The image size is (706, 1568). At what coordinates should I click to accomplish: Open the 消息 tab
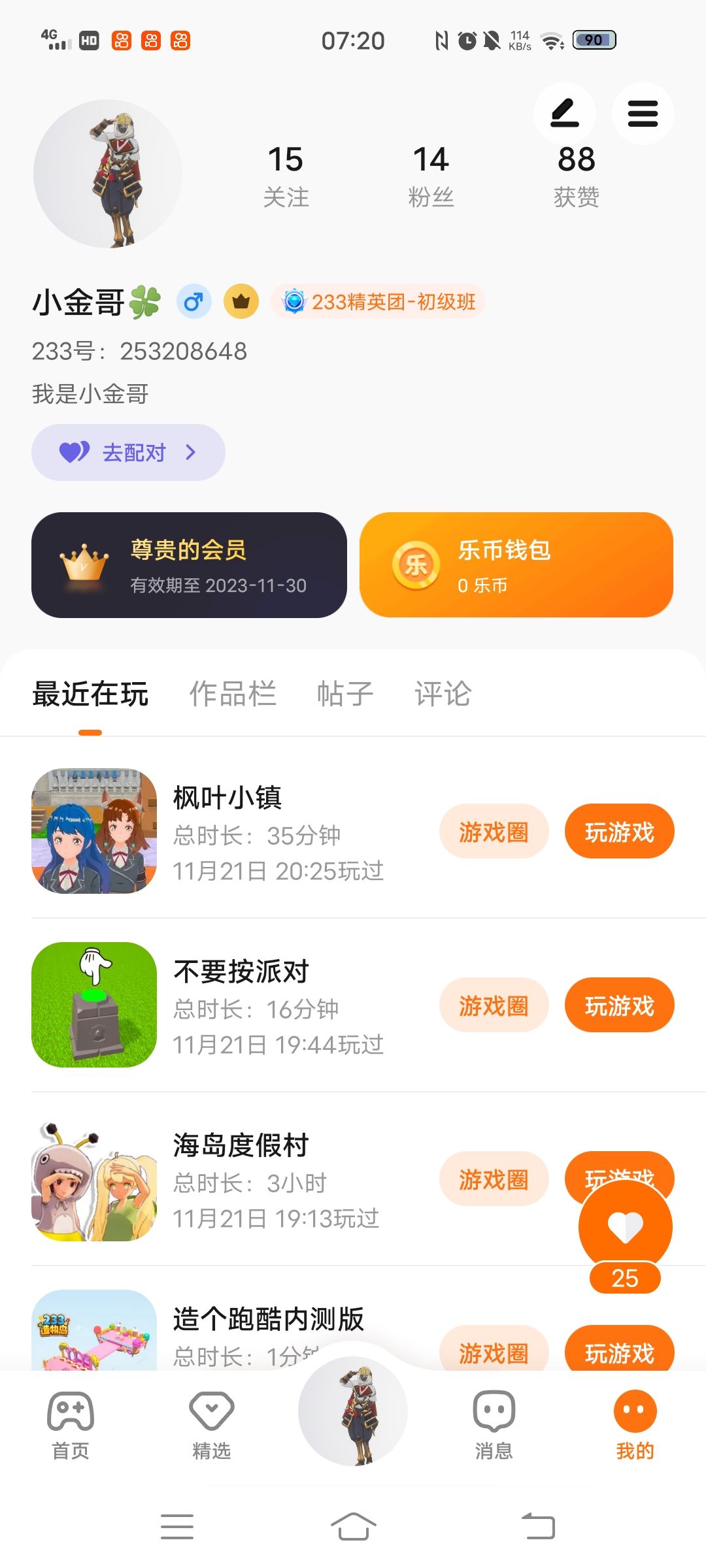pyautogui.click(x=494, y=1424)
